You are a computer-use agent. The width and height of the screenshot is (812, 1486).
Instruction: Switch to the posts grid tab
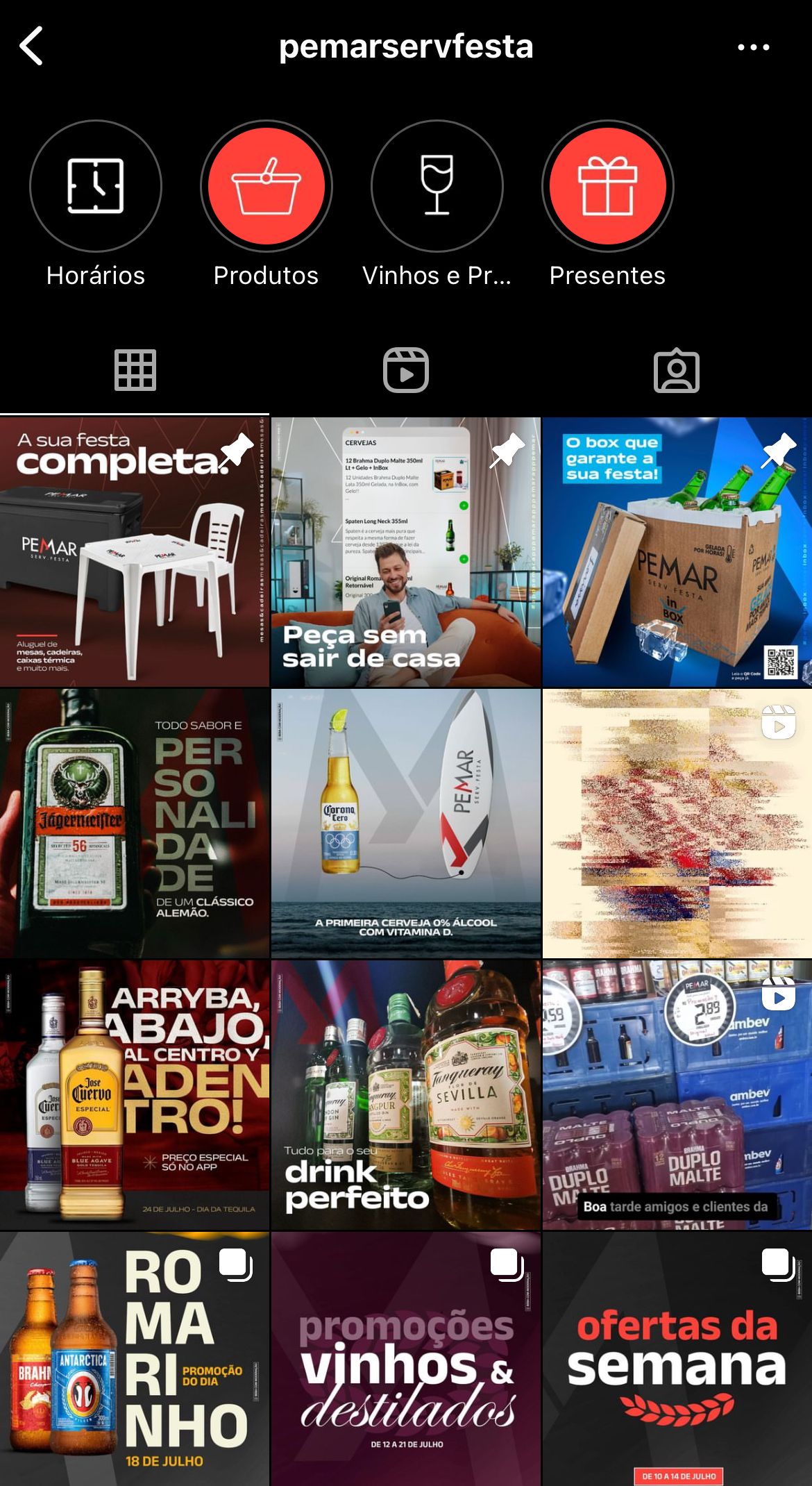coord(135,370)
